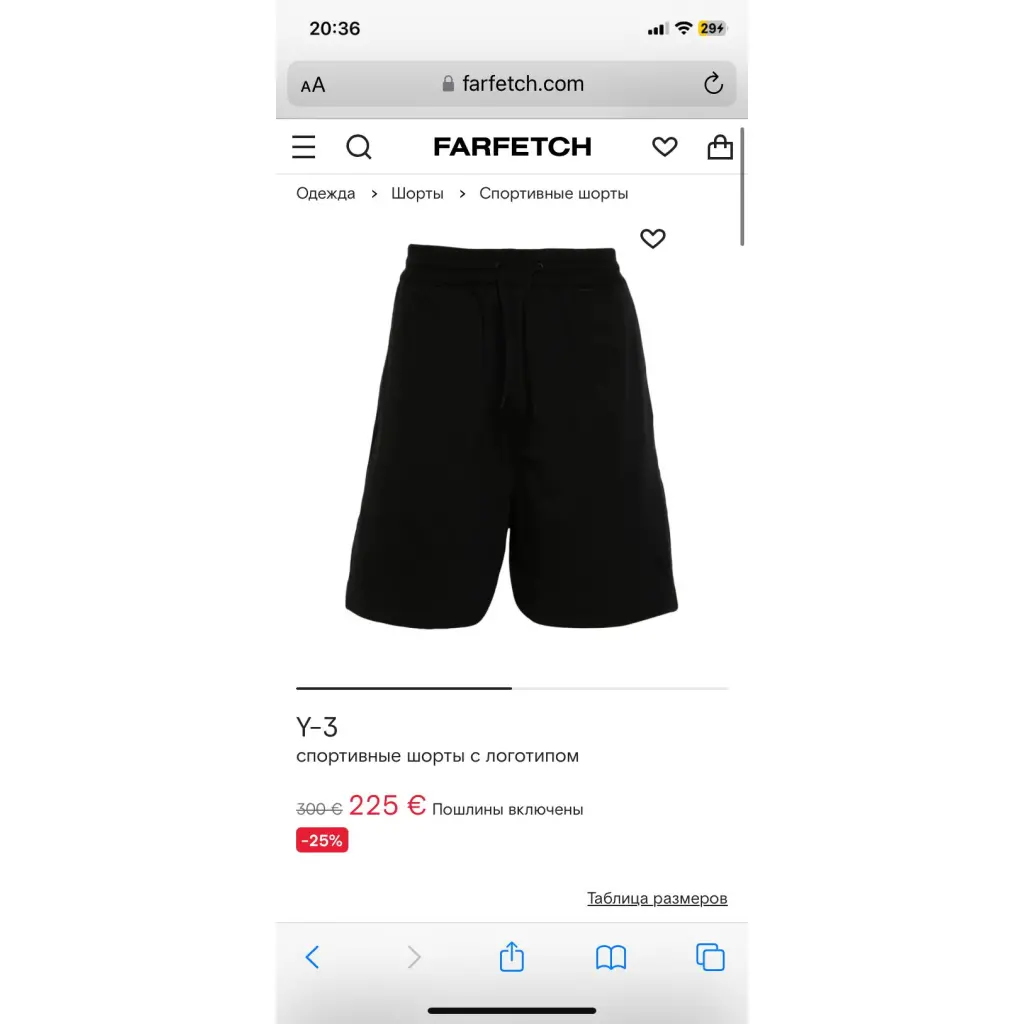Add the Y-3 shorts to wishlist
Image resolution: width=1024 pixels, height=1024 pixels.
653,239
